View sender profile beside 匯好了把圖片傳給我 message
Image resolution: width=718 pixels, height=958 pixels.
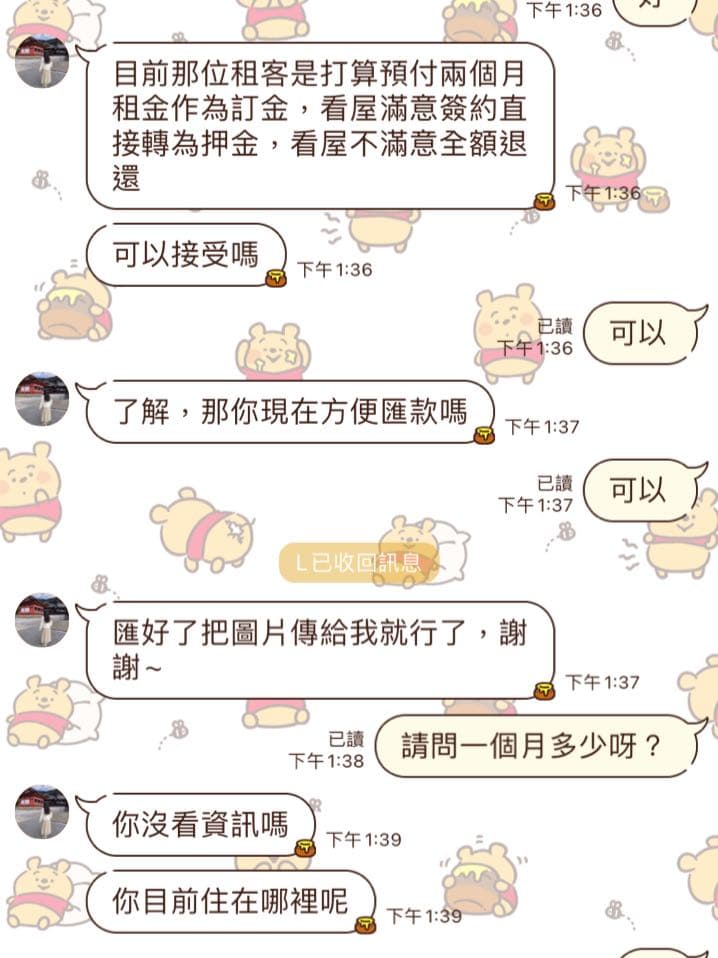(42, 620)
